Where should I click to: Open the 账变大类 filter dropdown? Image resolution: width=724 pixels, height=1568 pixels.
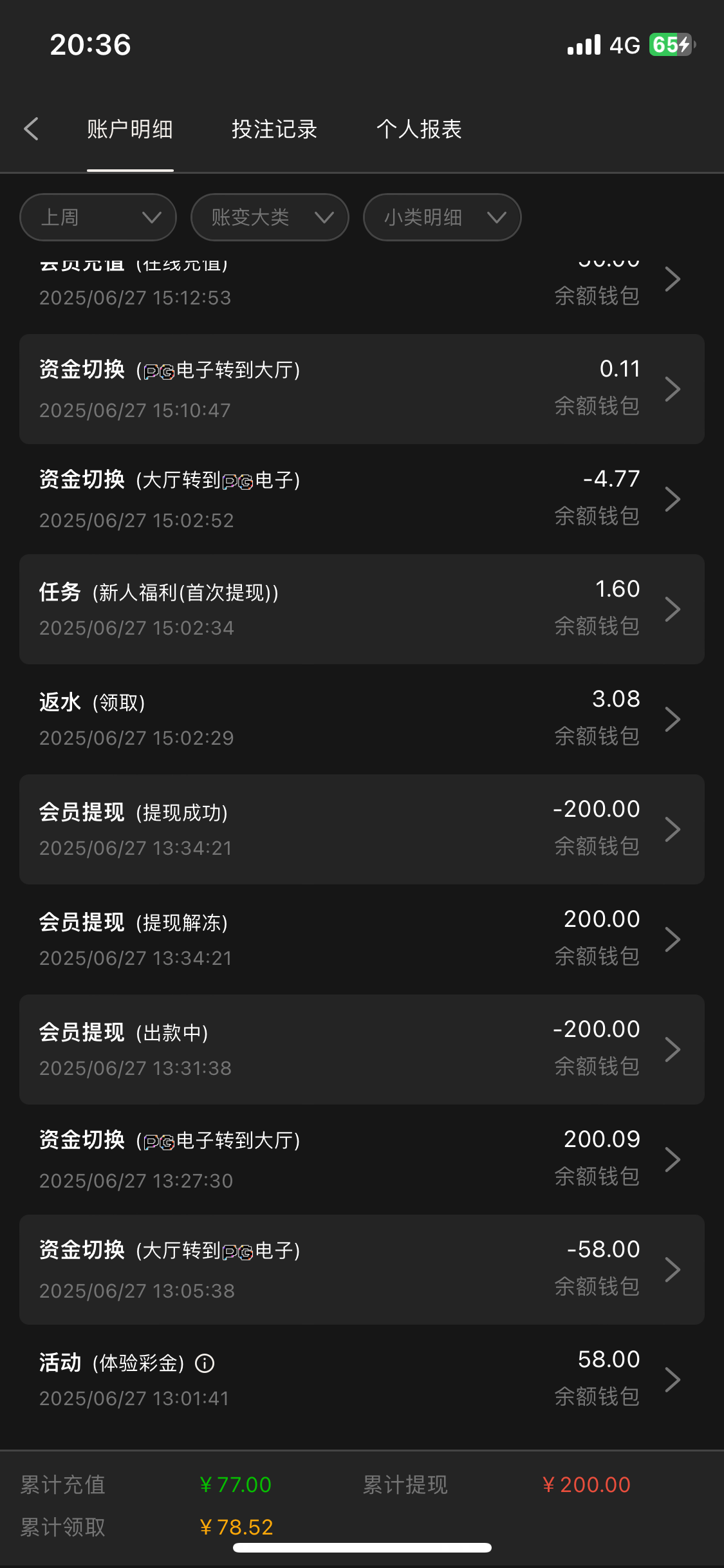270,218
